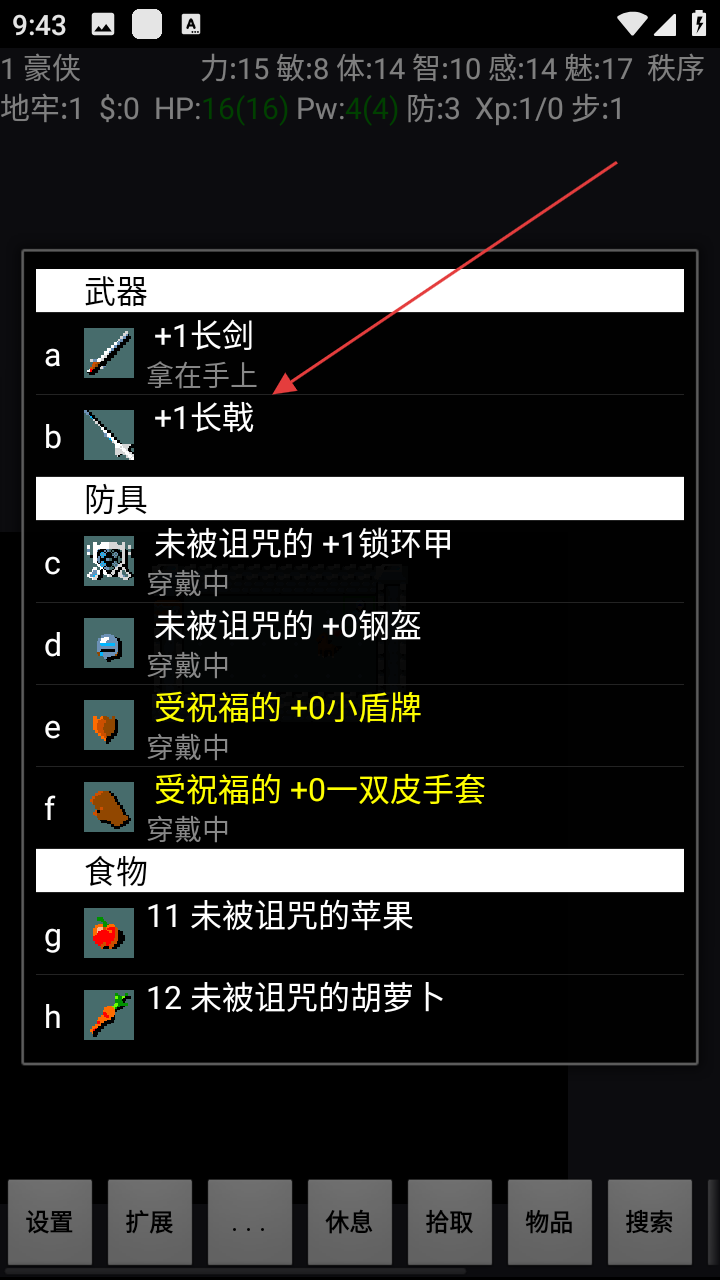Select the +0钢盔 helmet item
720x1280 pixels.
[360, 644]
